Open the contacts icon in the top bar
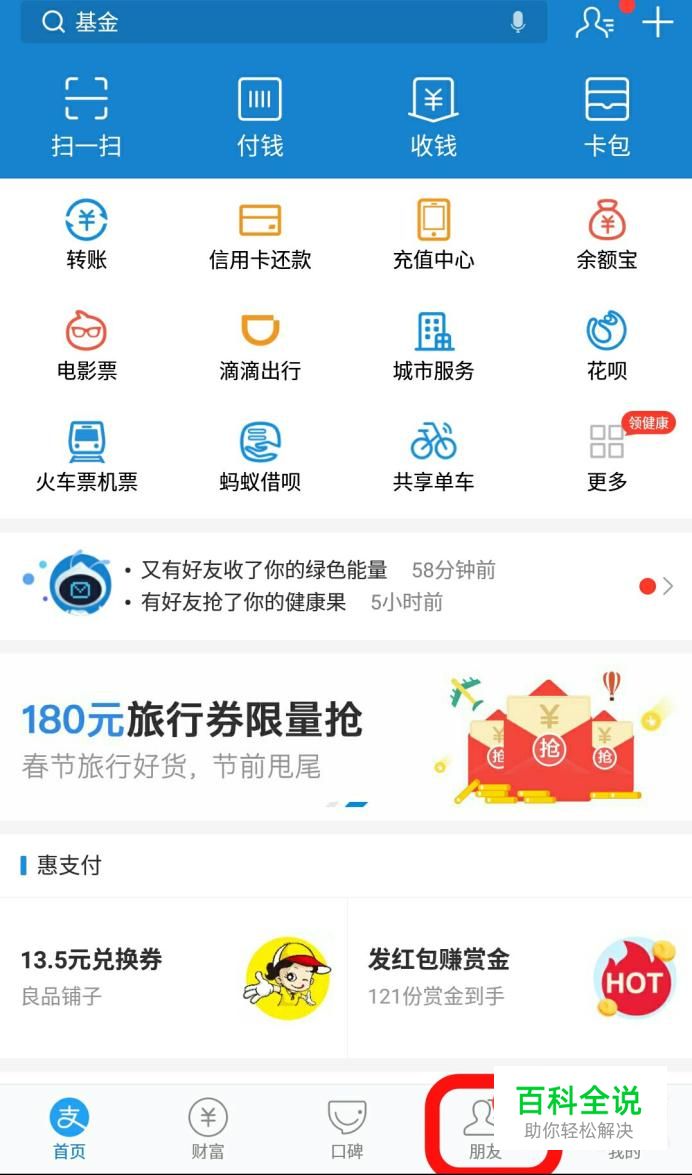This screenshot has height=1175, width=692. tap(594, 22)
